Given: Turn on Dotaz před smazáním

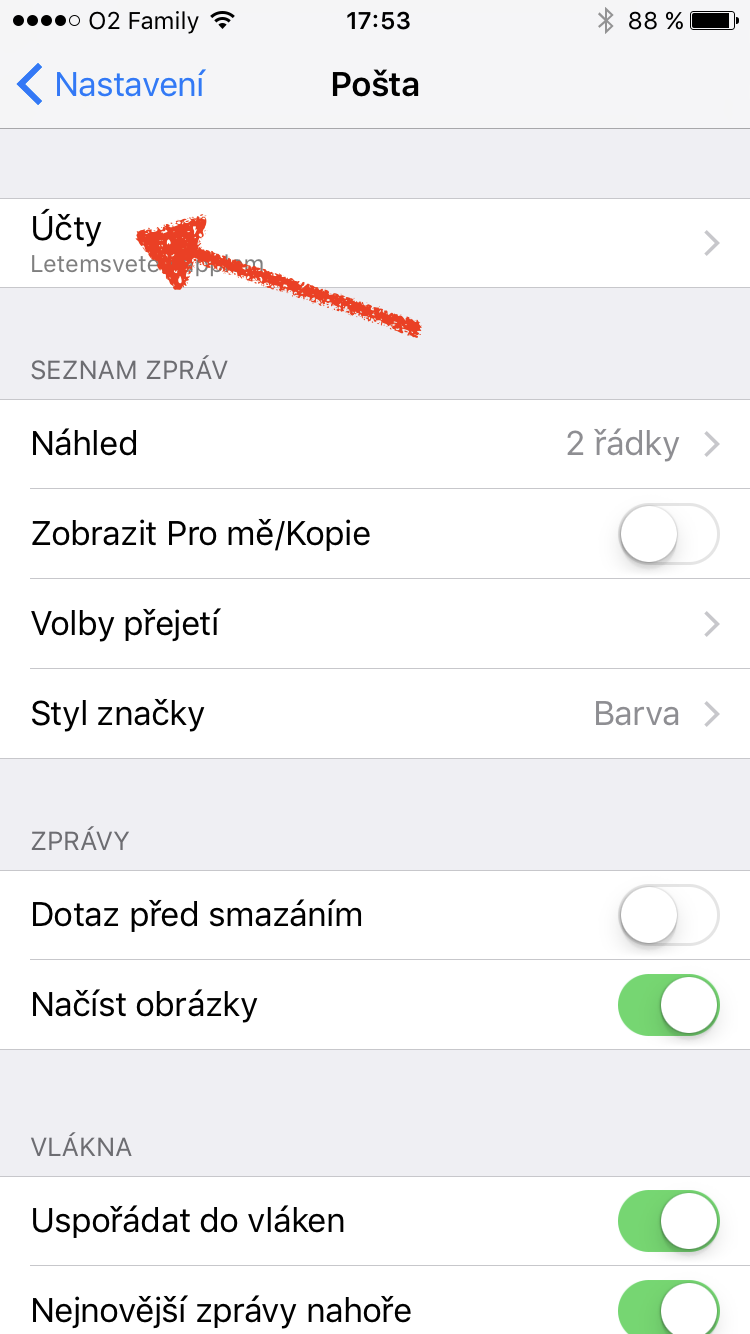Looking at the screenshot, I should (668, 915).
